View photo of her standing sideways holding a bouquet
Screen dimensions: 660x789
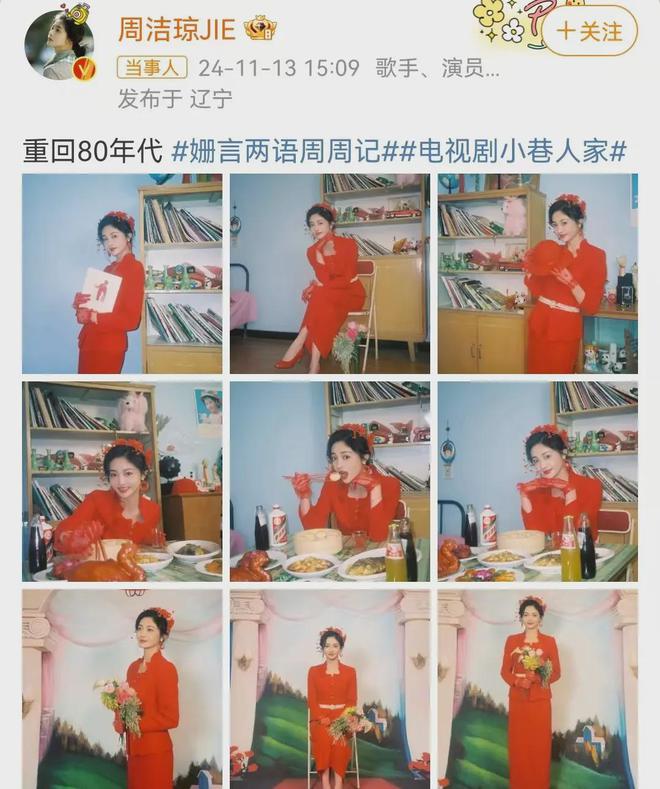(x=122, y=689)
